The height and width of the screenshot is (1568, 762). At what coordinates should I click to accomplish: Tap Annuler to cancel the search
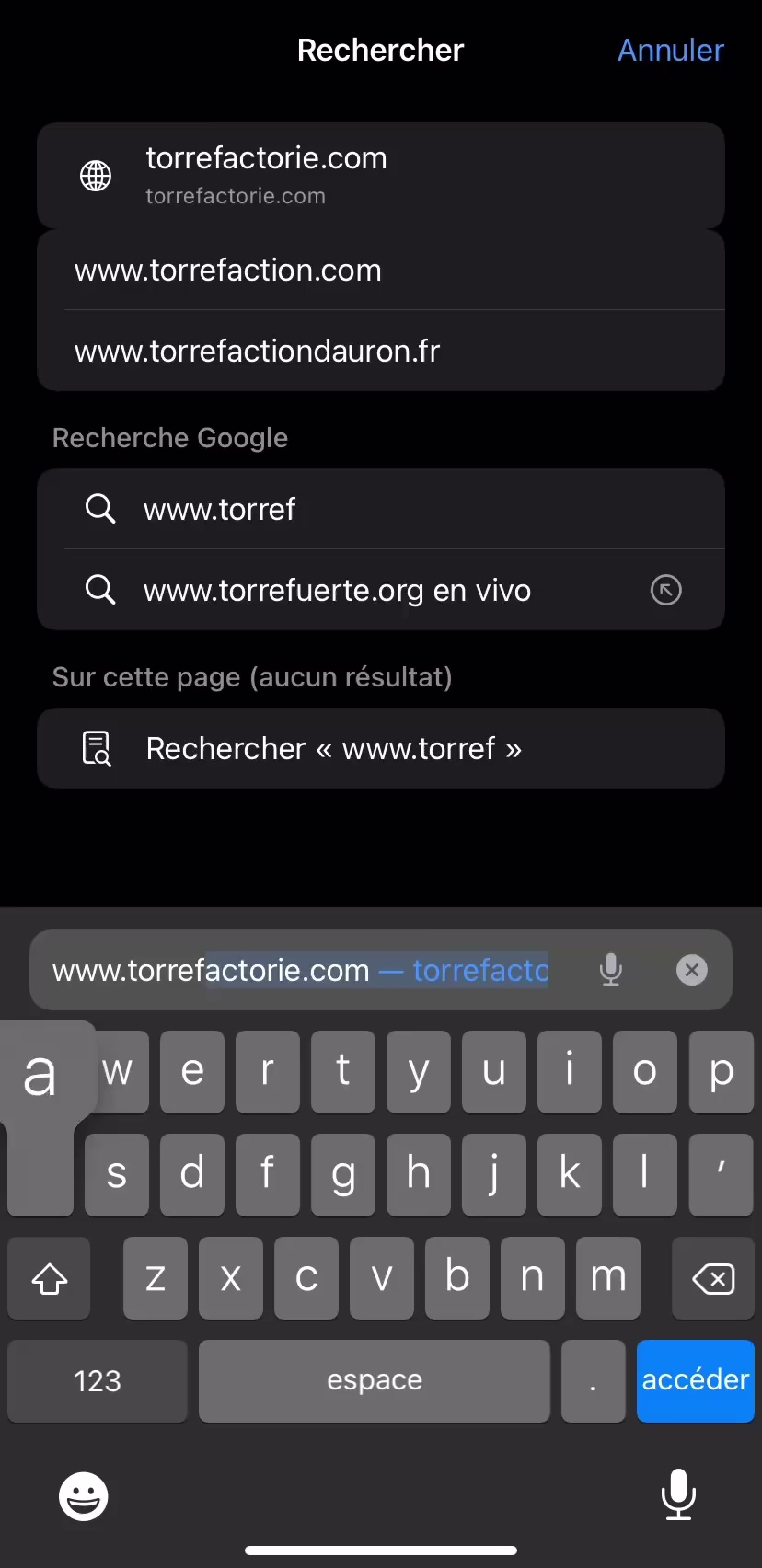point(670,50)
